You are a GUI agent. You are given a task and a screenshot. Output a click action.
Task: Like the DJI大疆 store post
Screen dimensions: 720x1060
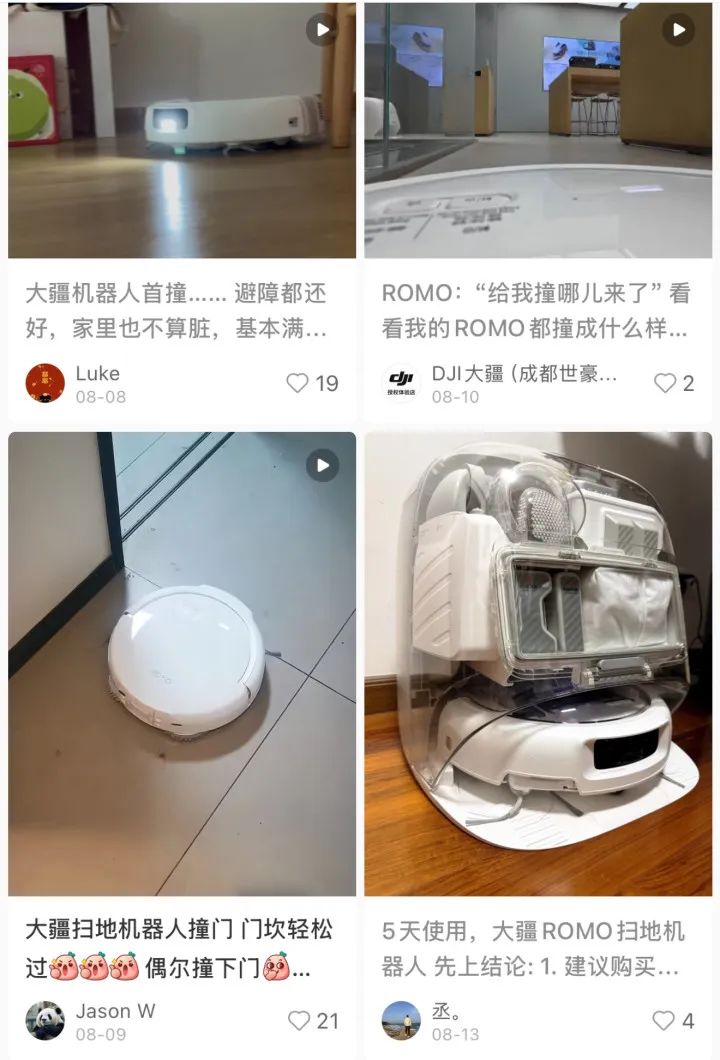point(665,383)
